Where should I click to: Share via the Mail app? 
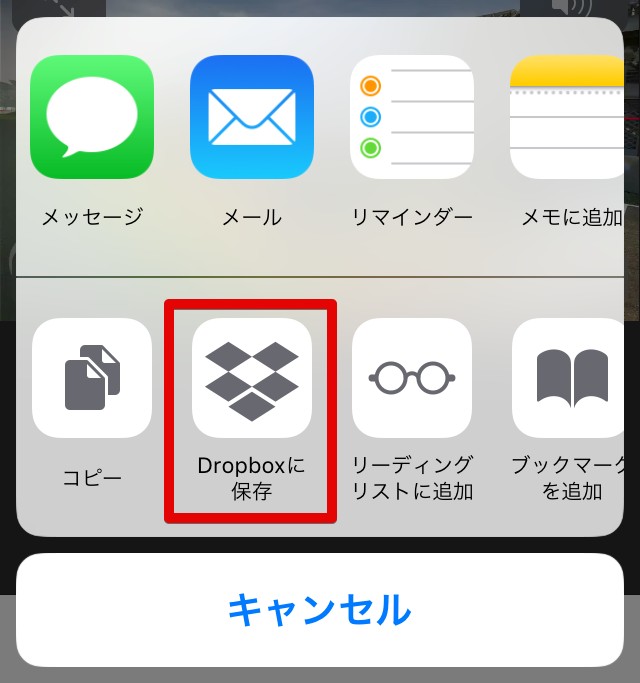pyautogui.click(x=251, y=117)
